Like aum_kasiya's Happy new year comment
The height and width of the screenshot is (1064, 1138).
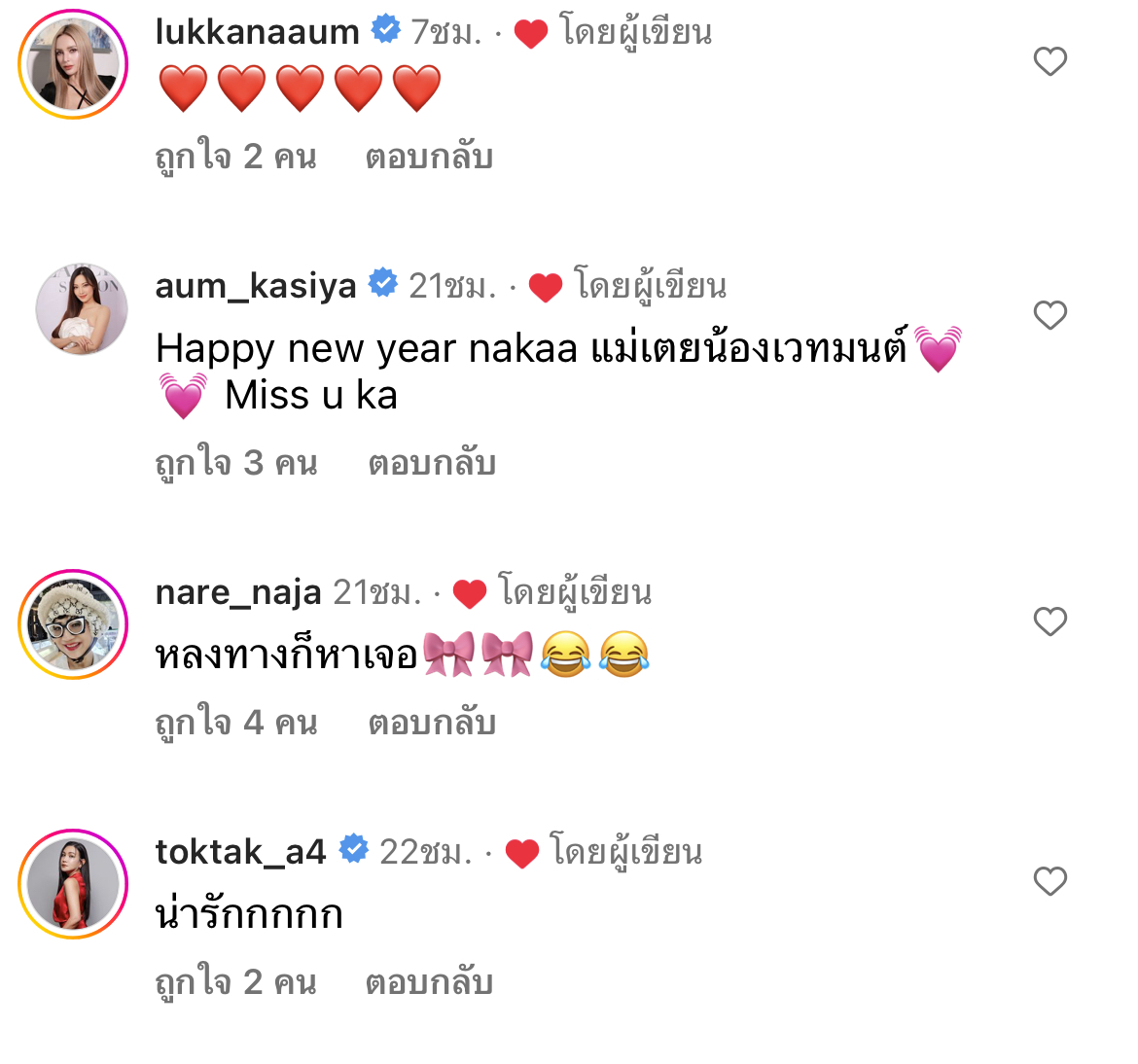click(x=1049, y=316)
